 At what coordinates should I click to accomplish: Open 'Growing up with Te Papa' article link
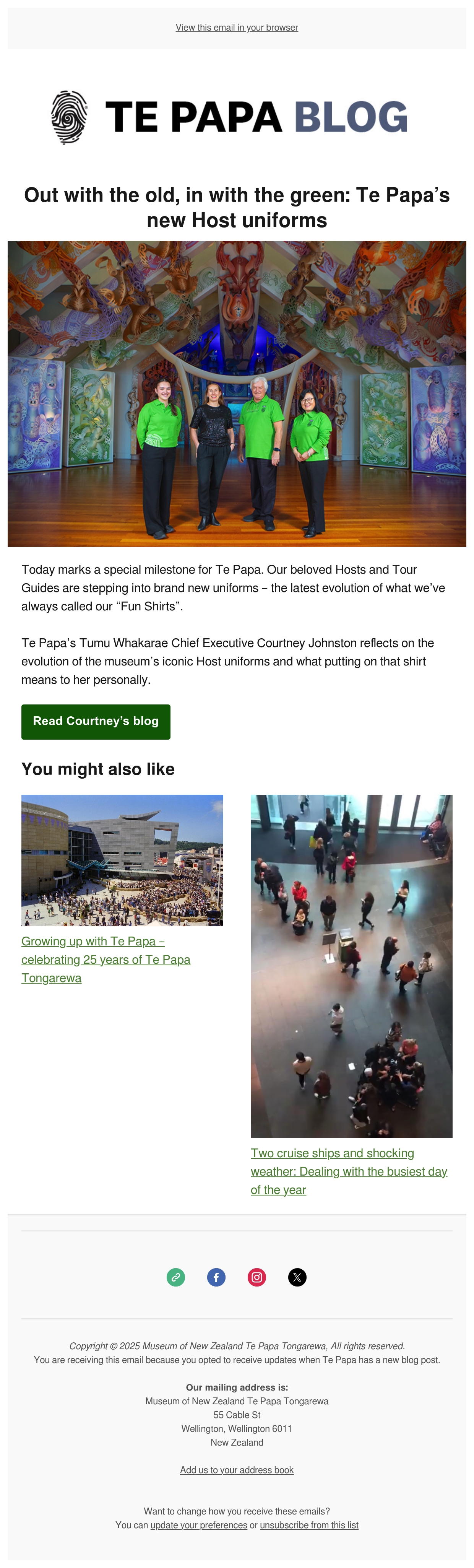pos(106,959)
